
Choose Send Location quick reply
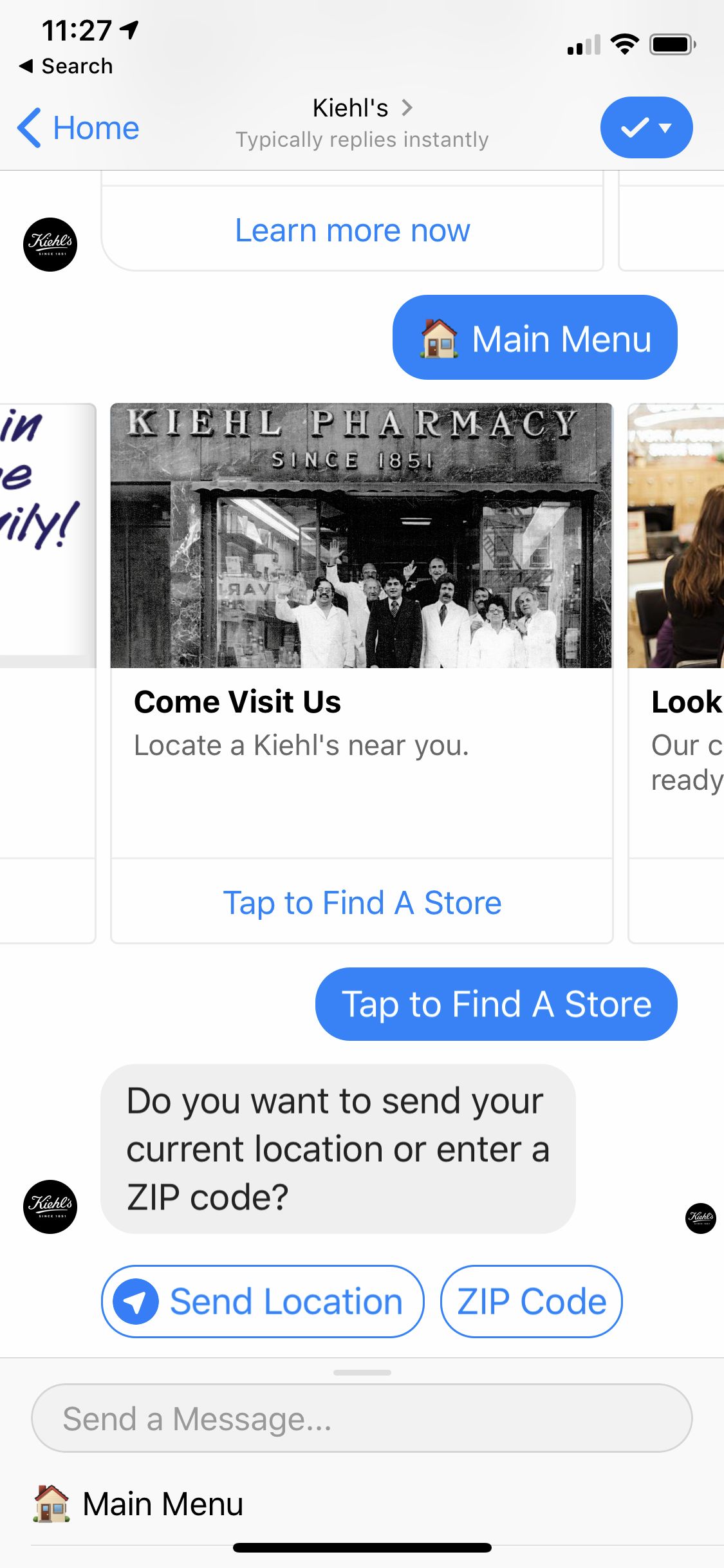[x=263, y=1302]
